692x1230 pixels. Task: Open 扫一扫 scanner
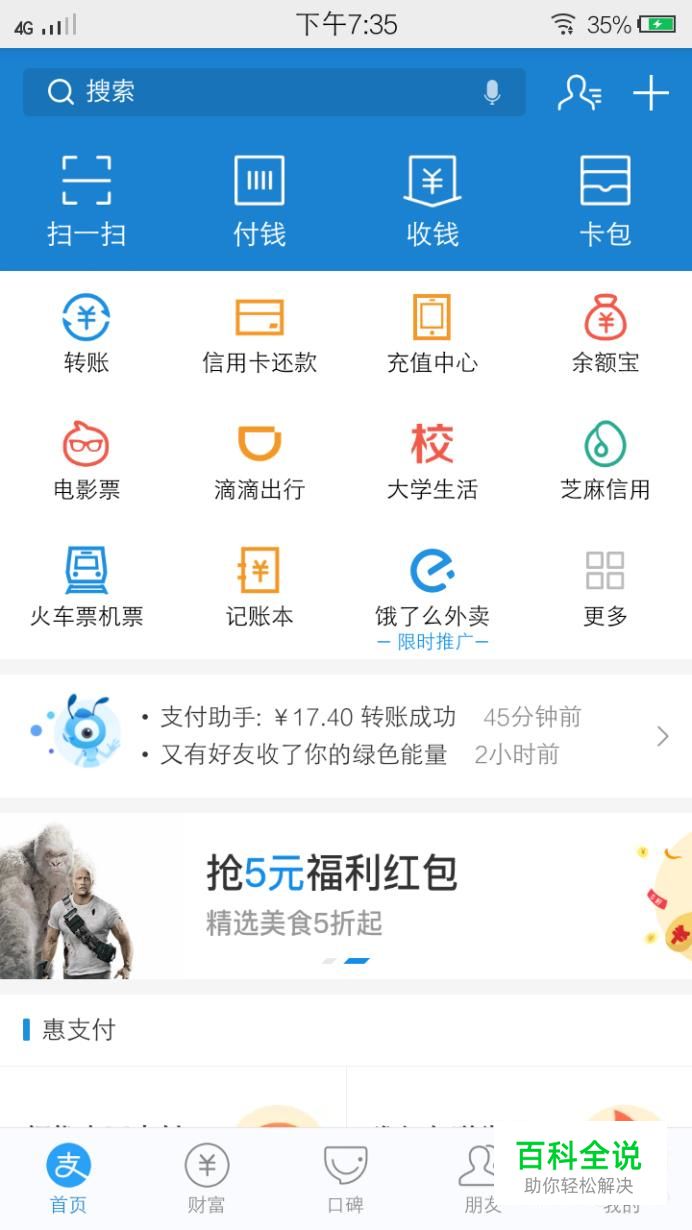click(86, 200)
